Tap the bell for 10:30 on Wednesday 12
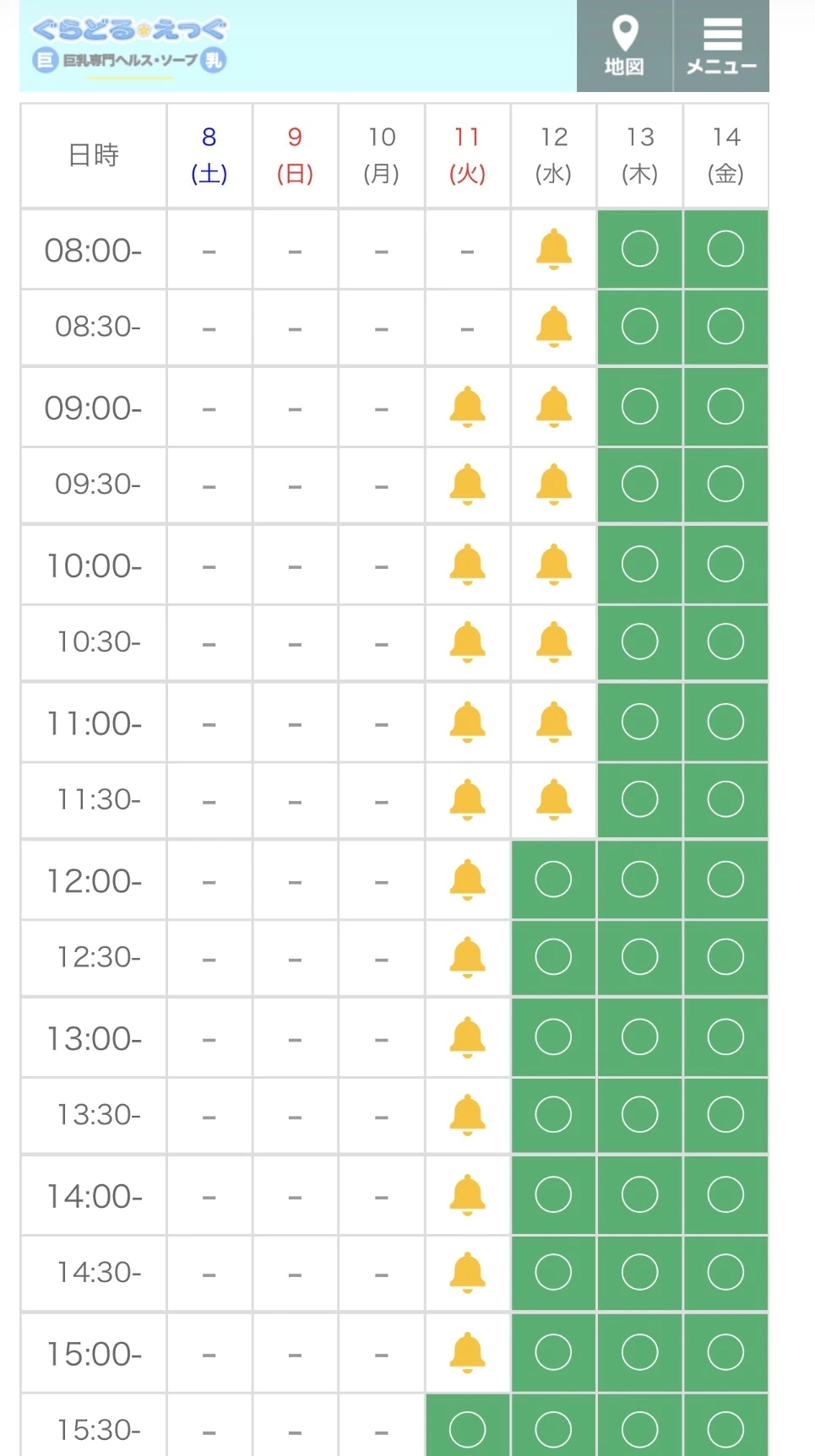 [x=554, y=642]
